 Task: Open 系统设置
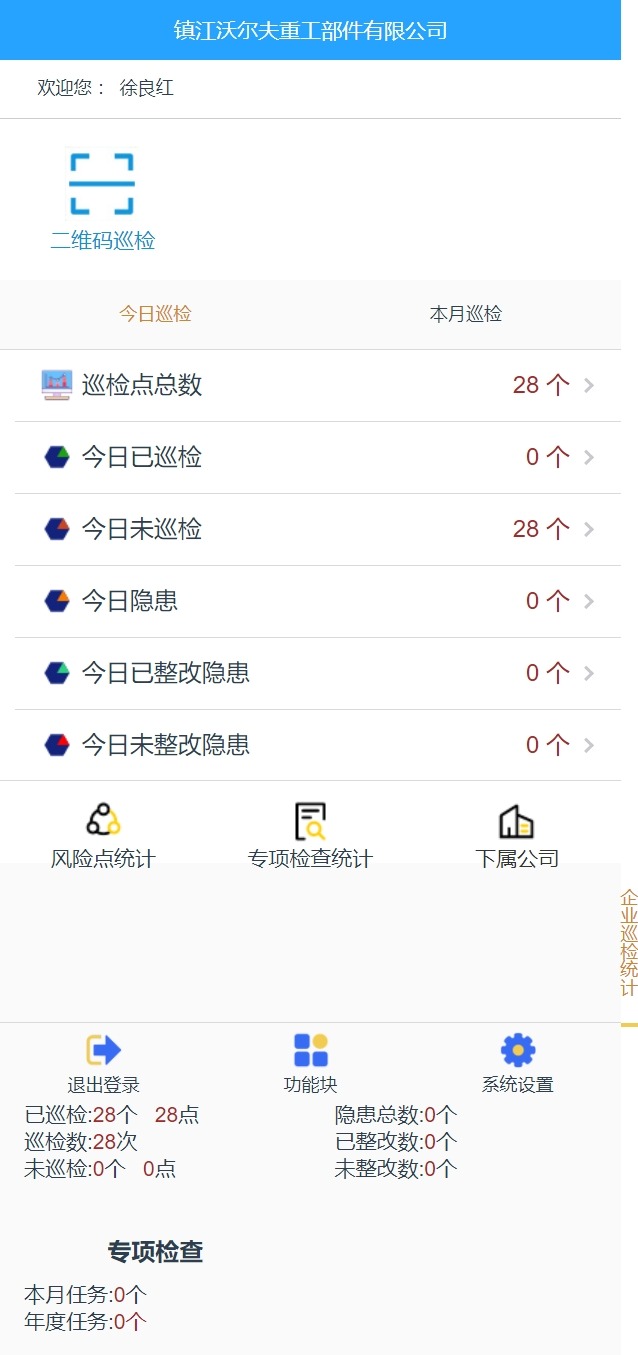tap(517, 1063)
